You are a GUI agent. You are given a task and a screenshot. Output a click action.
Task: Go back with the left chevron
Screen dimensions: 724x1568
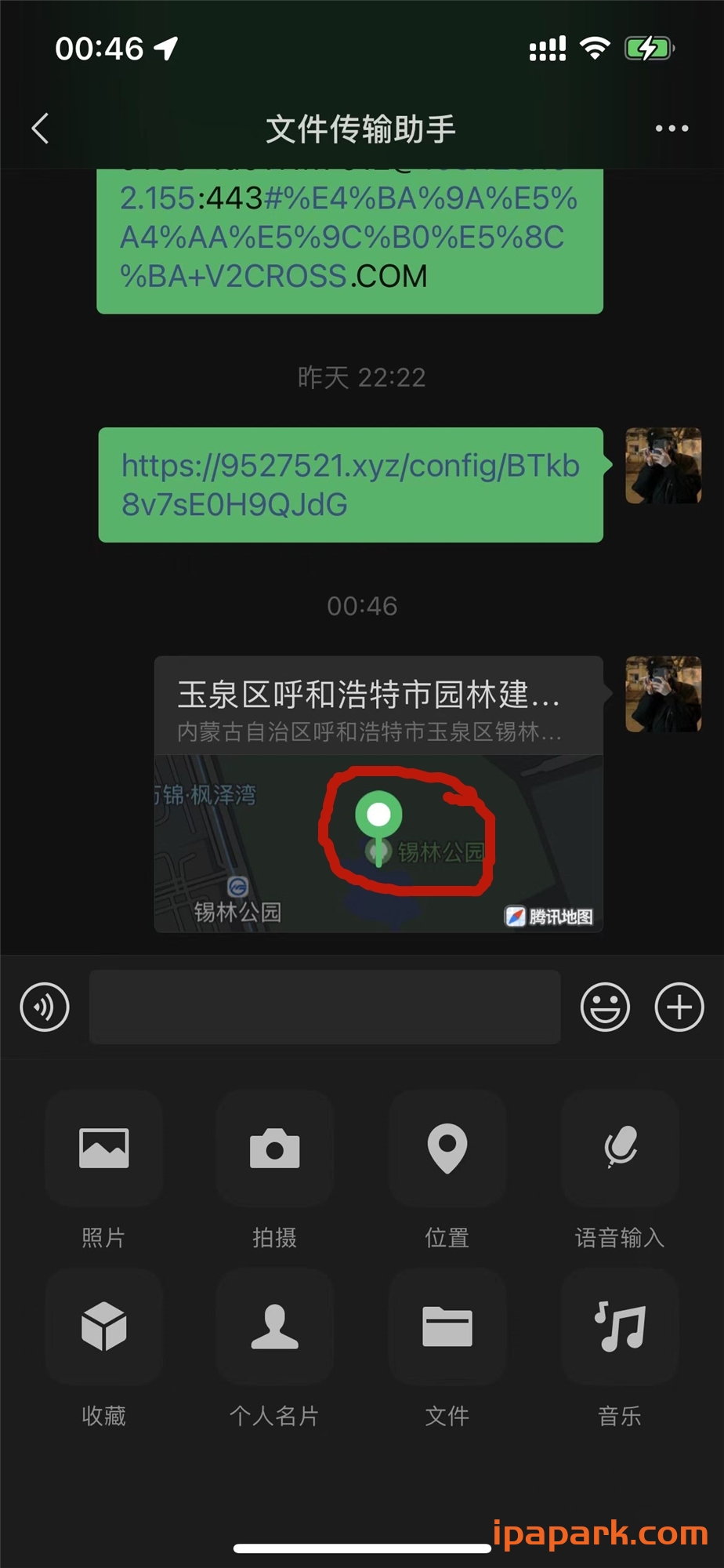[40, 128]
